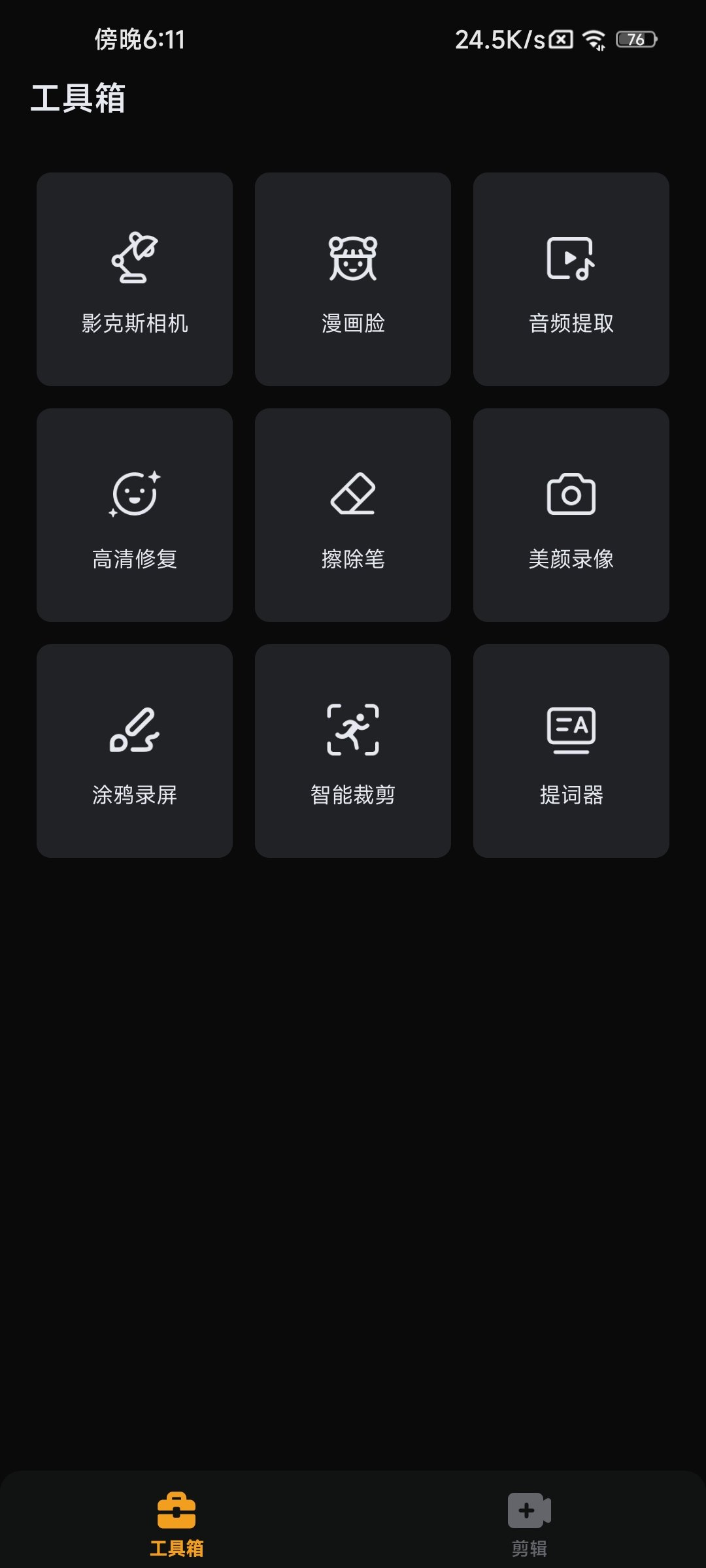Tap the running figure icon above 智能裁剪
The image size is (706, 1568).
tap(353, 728)
